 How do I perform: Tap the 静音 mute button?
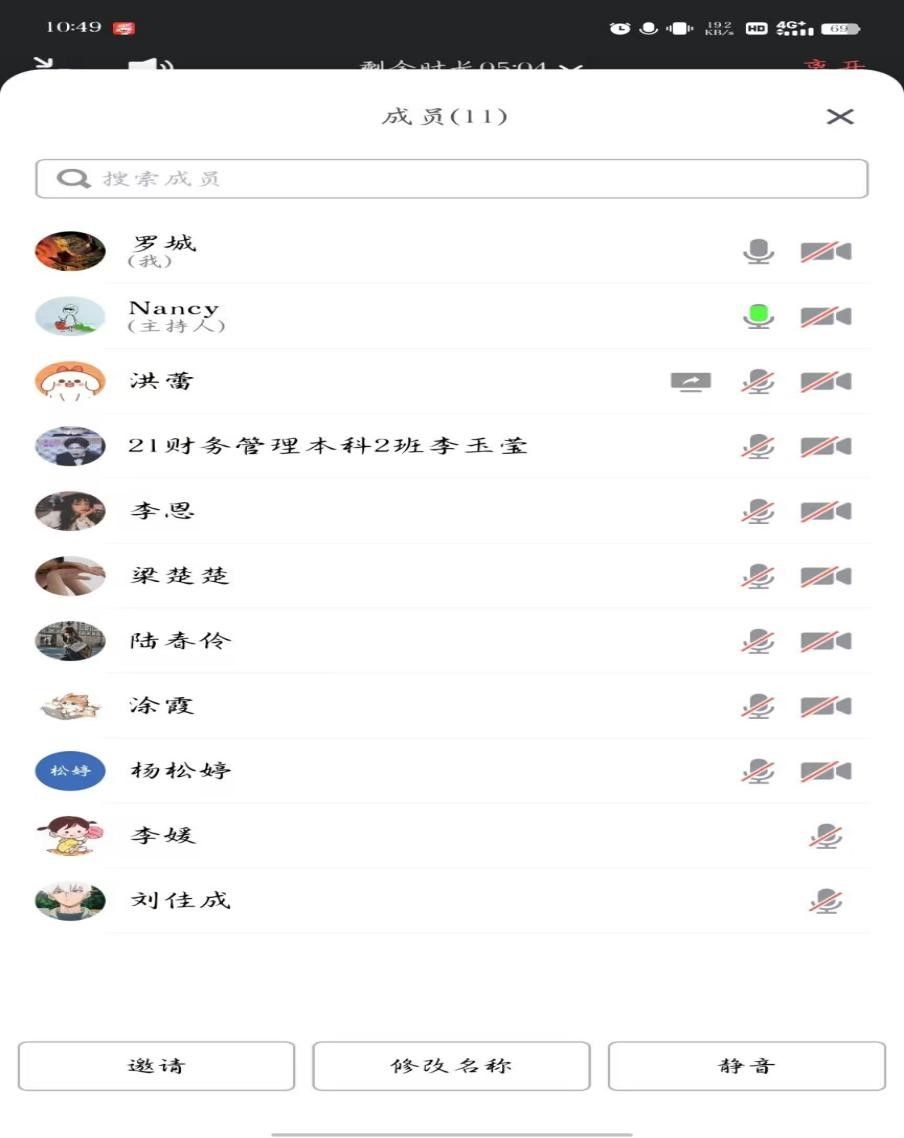[x=746, y=1066]
